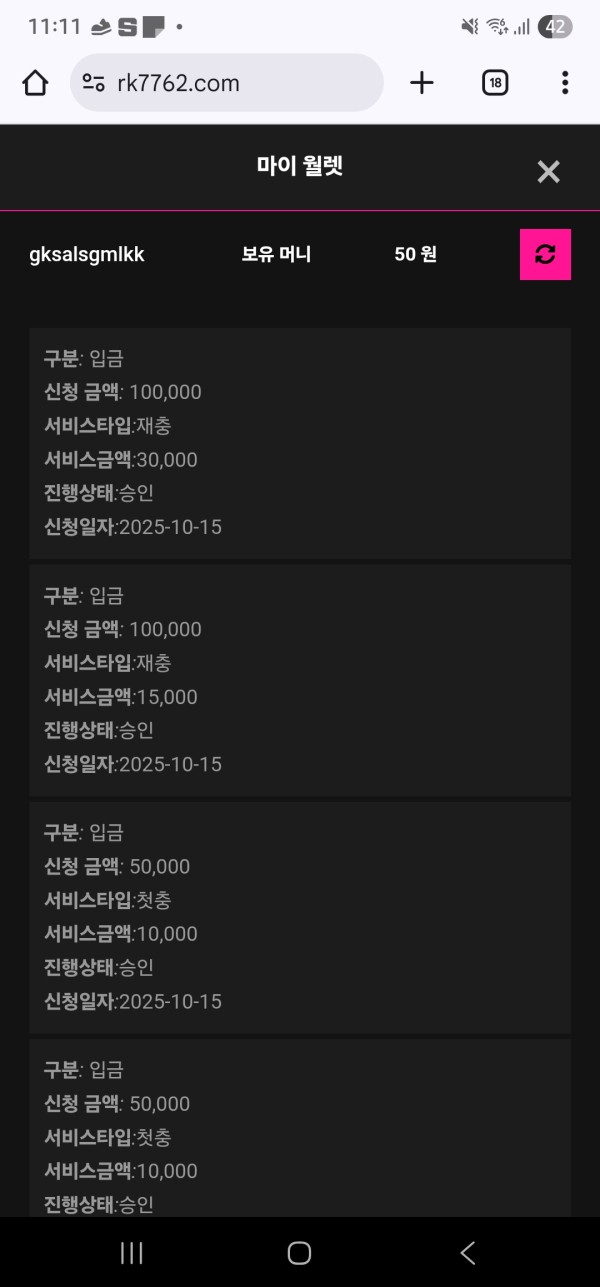Viewport: 600px width, 1287px height.
Task: Close the 마이 월렛 panel
Action: [x=548, y=172]
